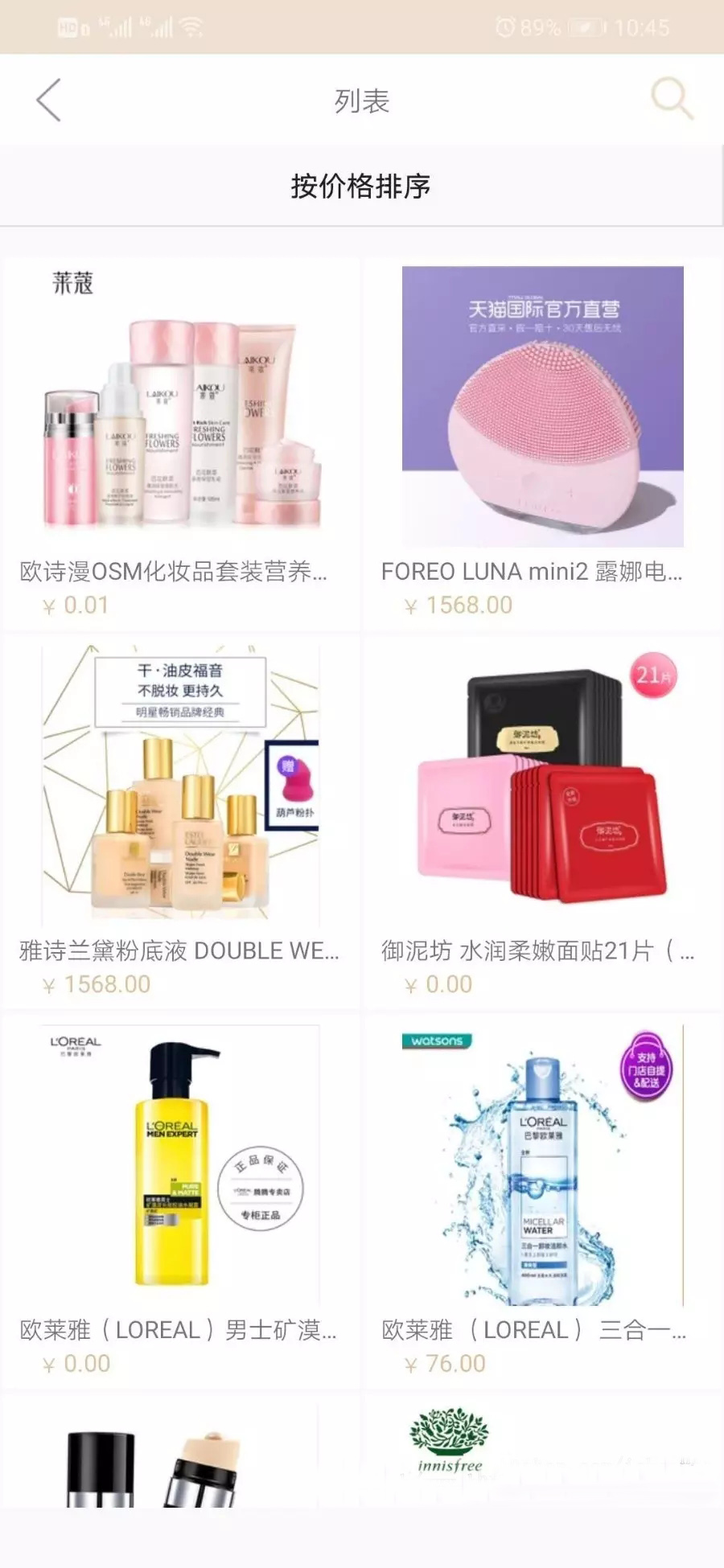
Task: Select the 欧莱雅 男士矿漠 cleanser product
Action: (x=181, y=1198)
